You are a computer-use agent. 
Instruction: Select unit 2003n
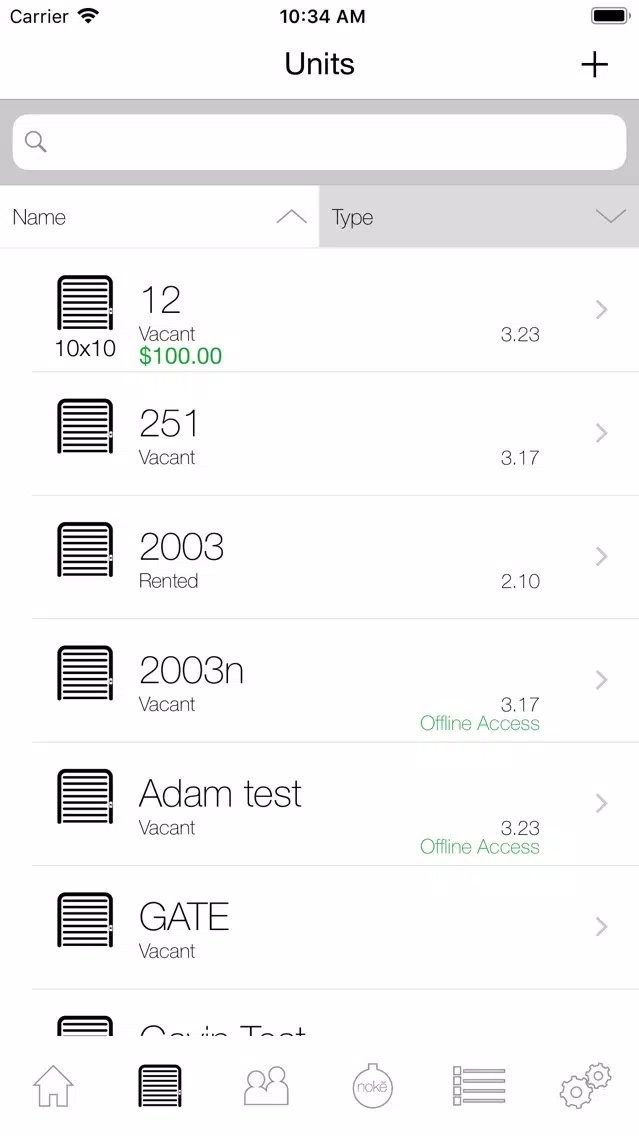pyautogui.click(x=320, y=680)
